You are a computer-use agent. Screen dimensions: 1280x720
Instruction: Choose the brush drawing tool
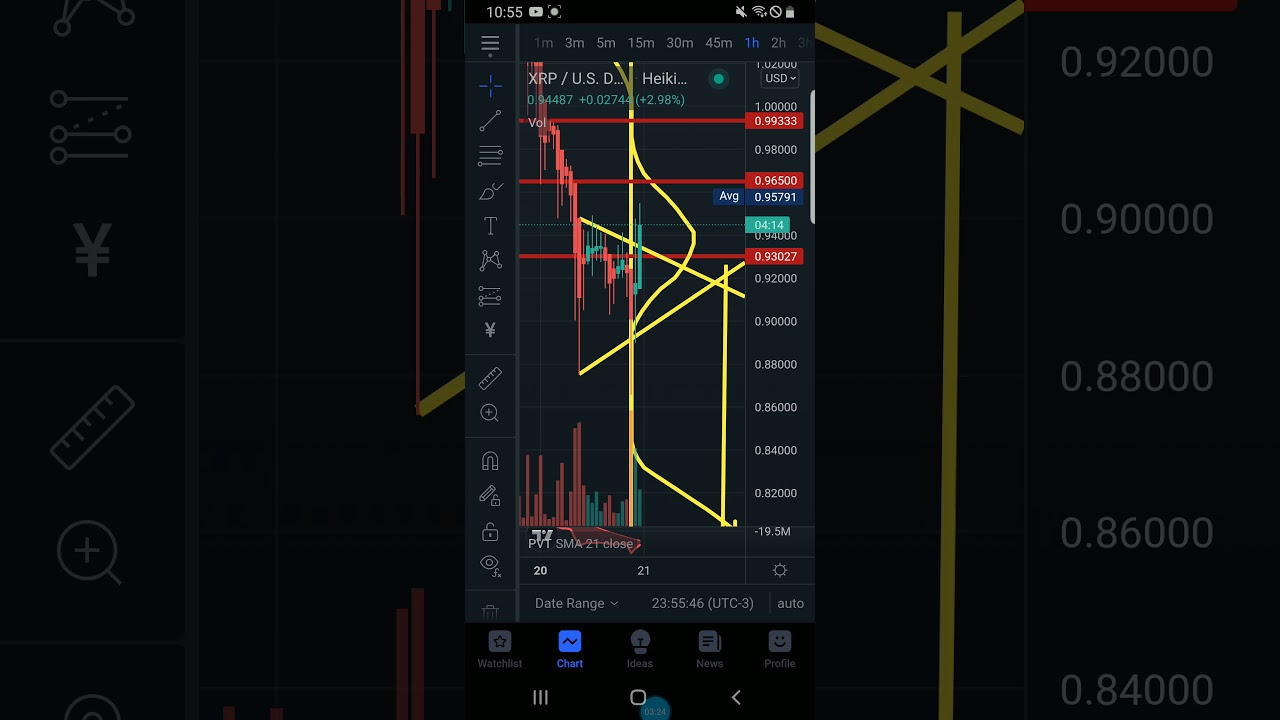click(490, 191)
